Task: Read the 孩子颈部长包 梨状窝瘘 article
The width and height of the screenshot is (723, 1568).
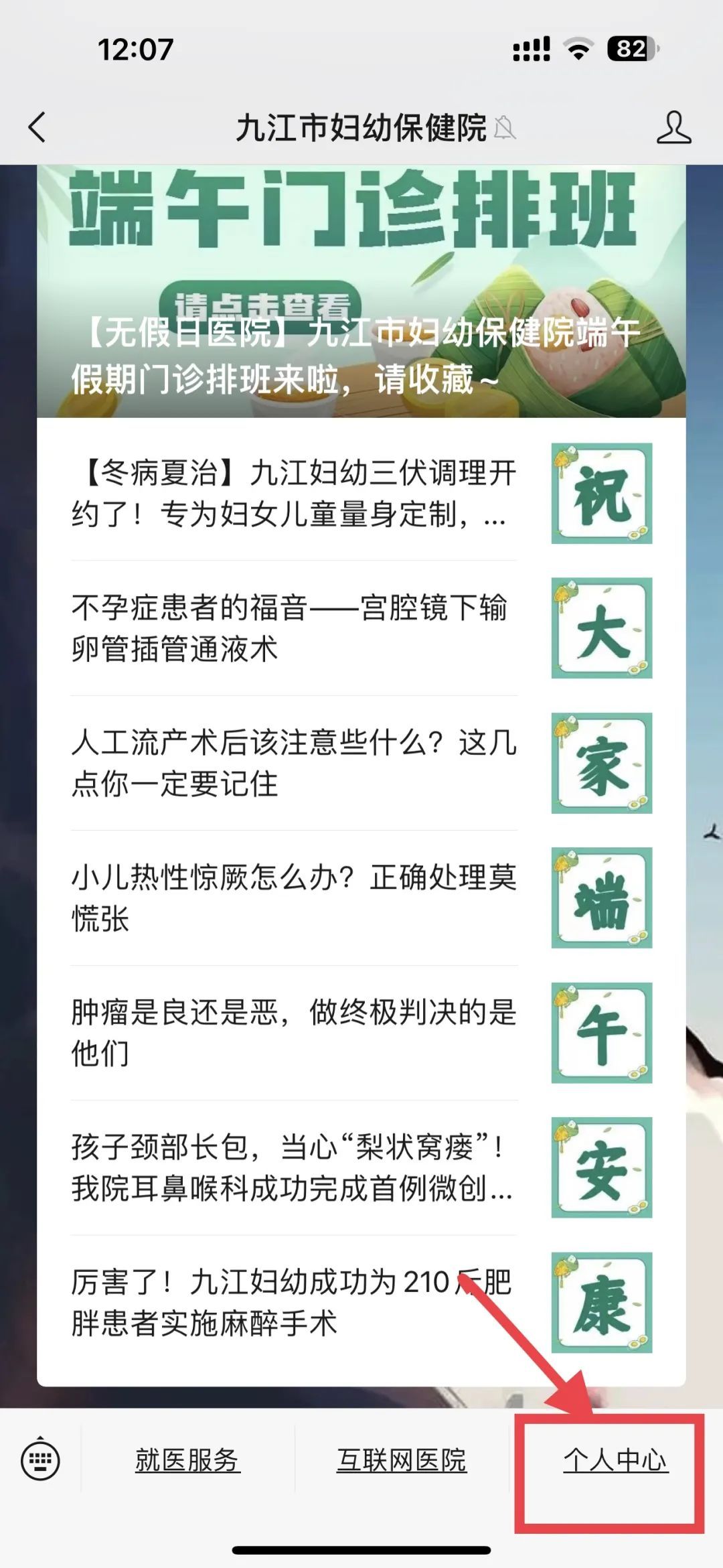Action: pos(295,1167)
